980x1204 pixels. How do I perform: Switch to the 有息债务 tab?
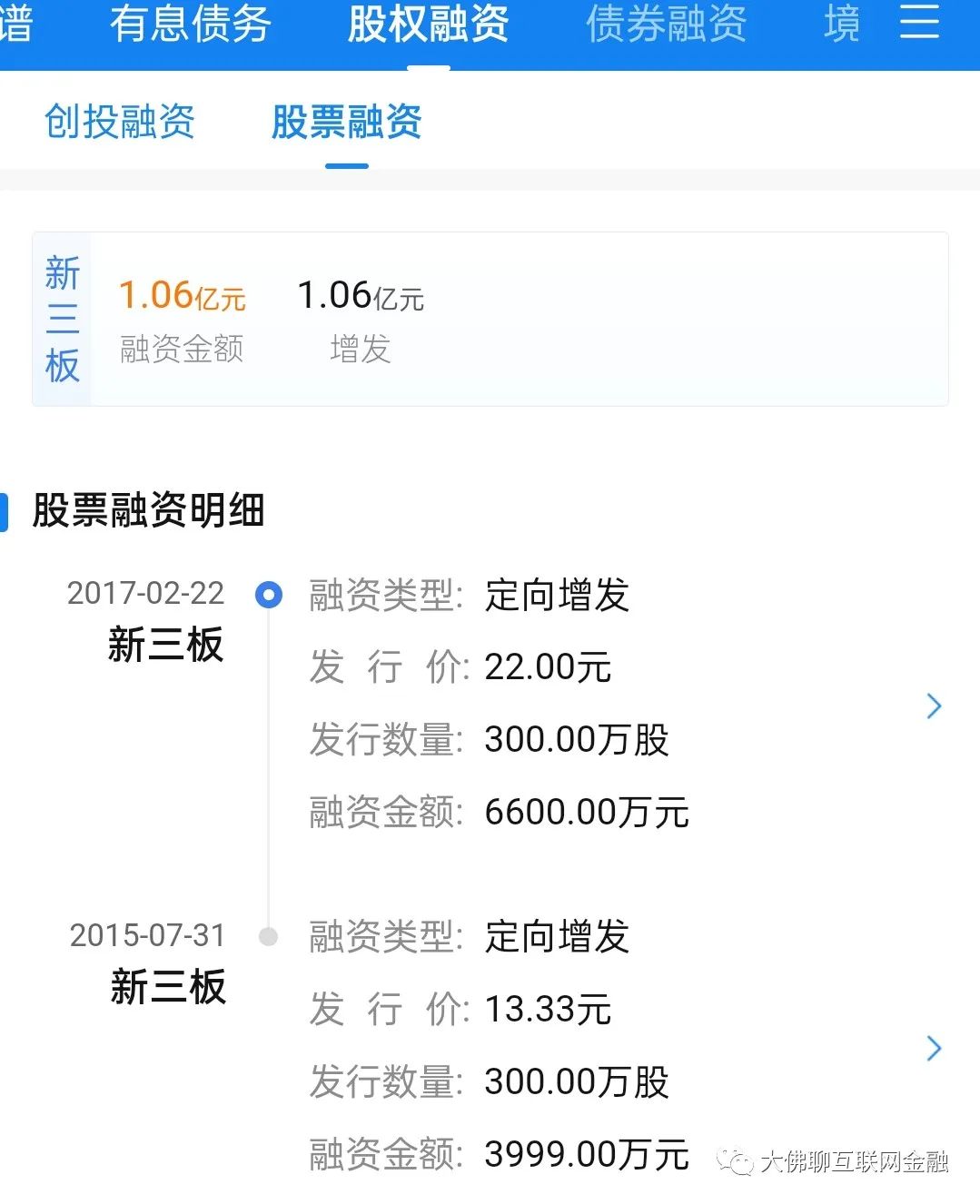(x=191, y=25)
